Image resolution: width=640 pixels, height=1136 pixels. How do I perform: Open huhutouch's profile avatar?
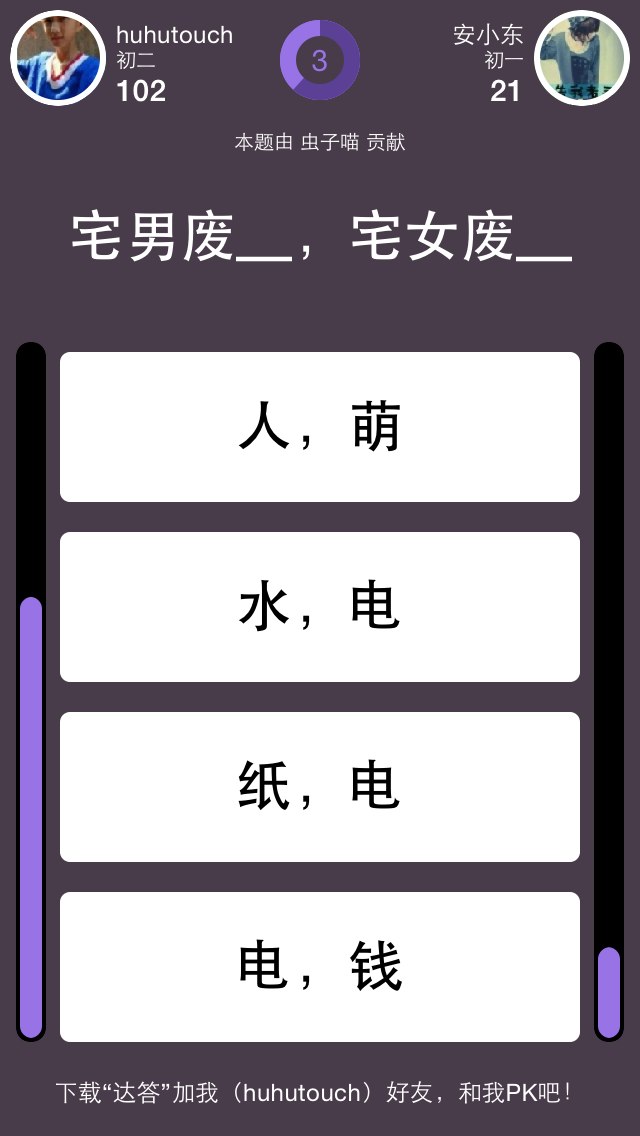pos(57,58)
